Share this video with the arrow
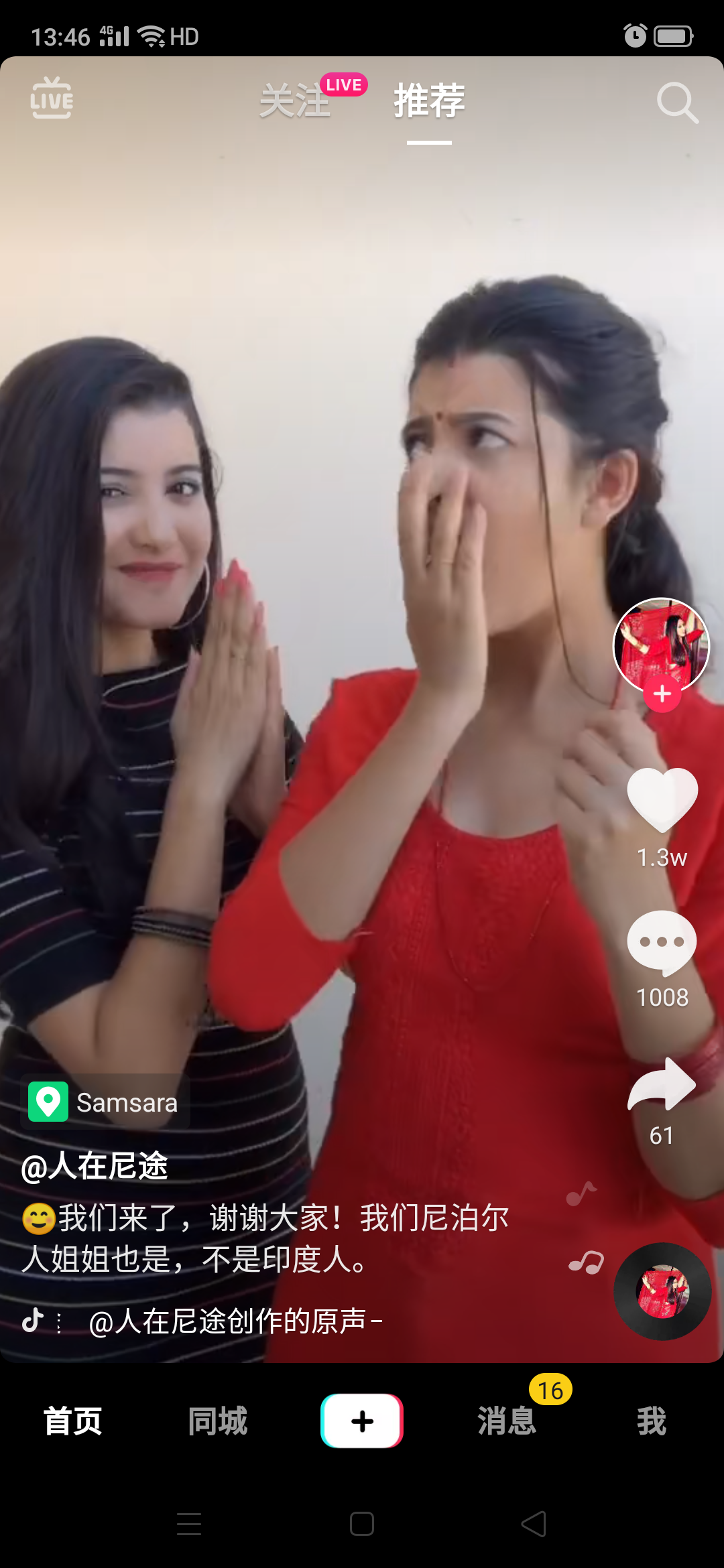Screen dimensions: 724x1568 (661, 1084)
